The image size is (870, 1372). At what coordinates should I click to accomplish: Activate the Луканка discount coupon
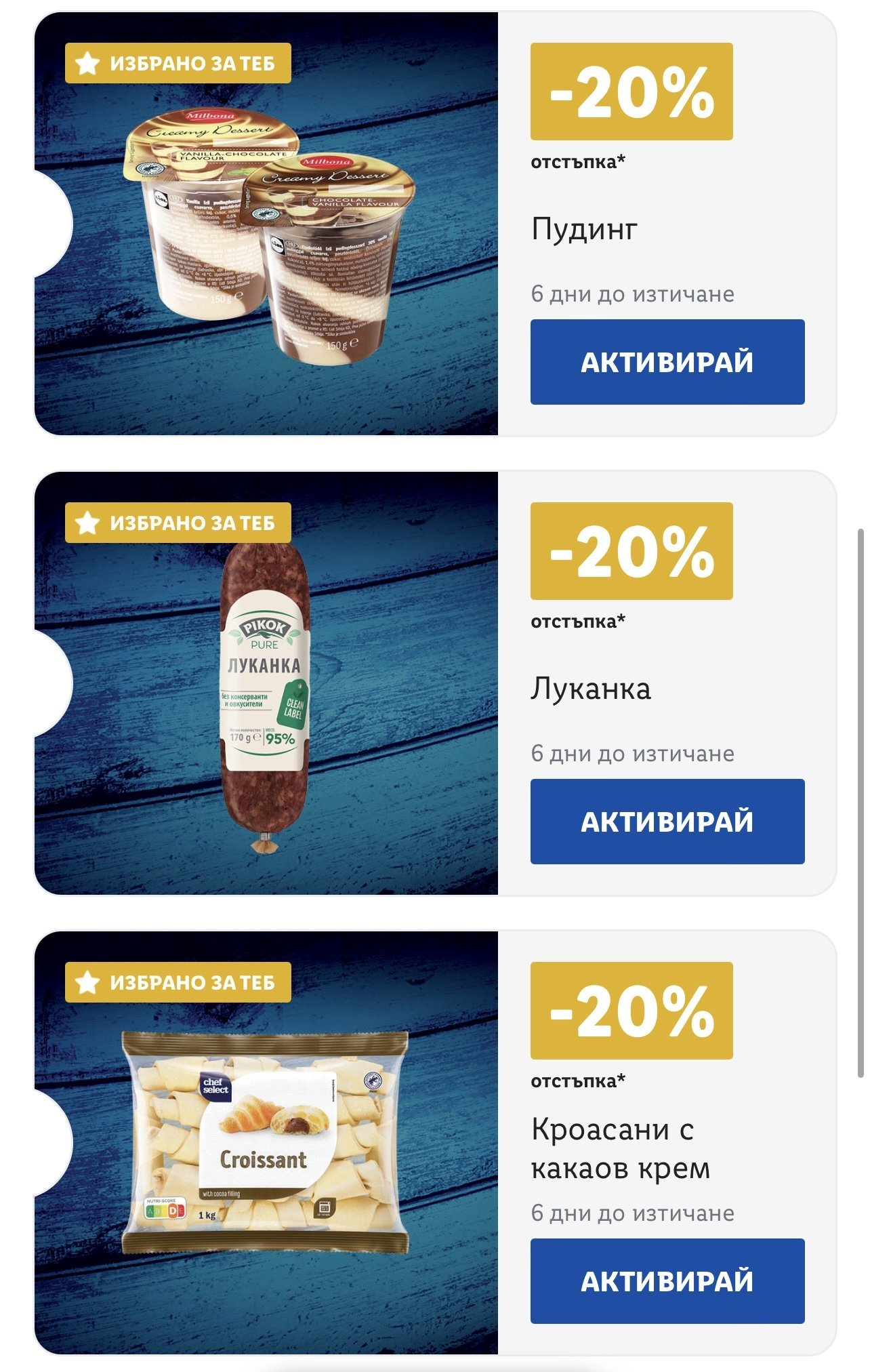[x=667, y=822]
